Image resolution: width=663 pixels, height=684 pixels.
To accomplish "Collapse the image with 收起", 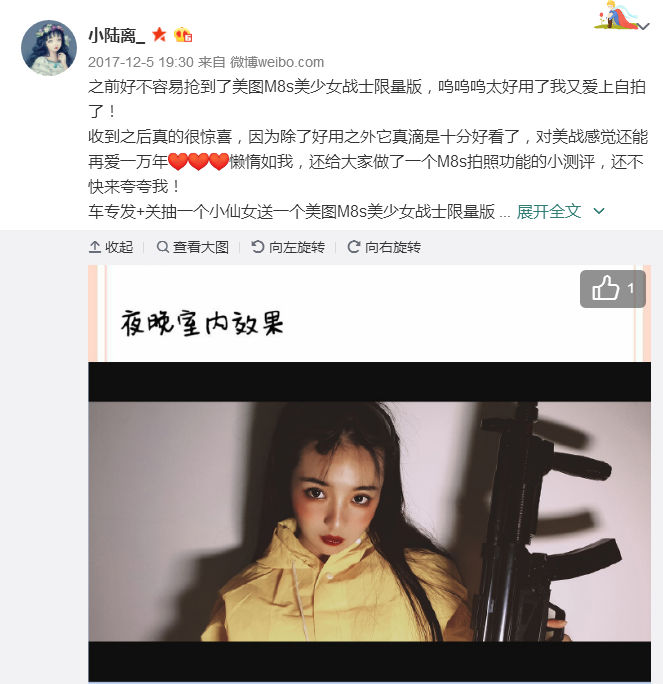I will click(111, 247).
